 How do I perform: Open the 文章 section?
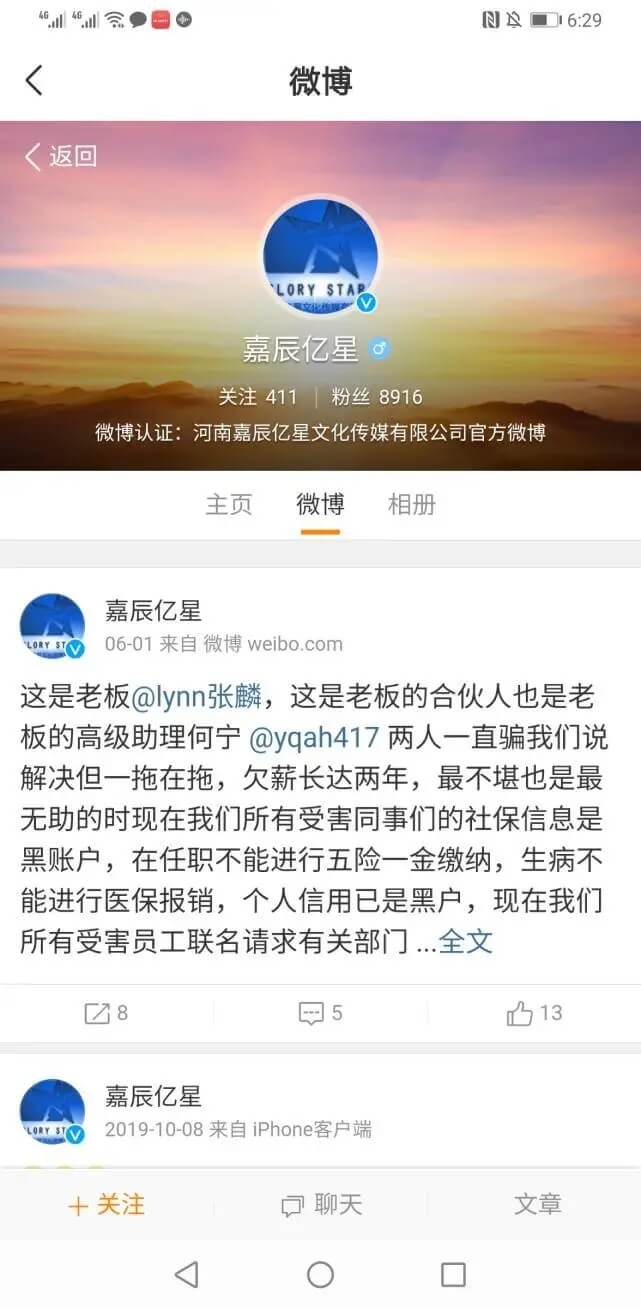pos(537,1205)
